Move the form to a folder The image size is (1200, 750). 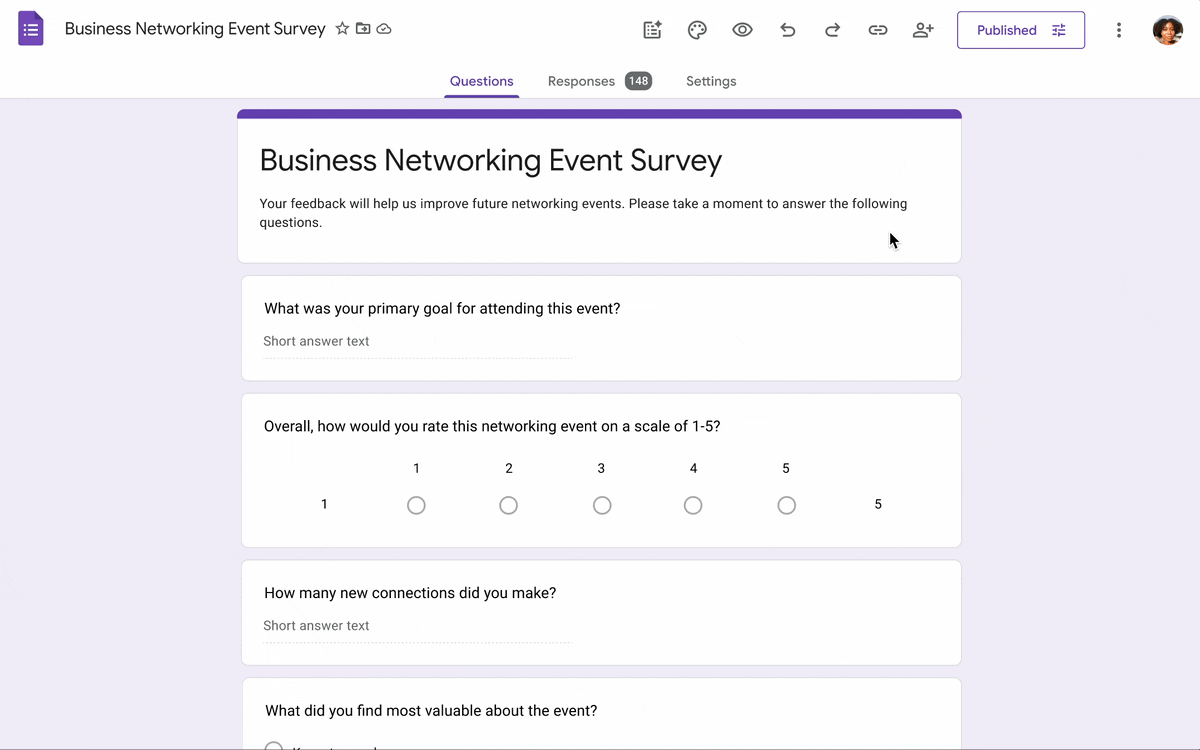click(363, 29)
